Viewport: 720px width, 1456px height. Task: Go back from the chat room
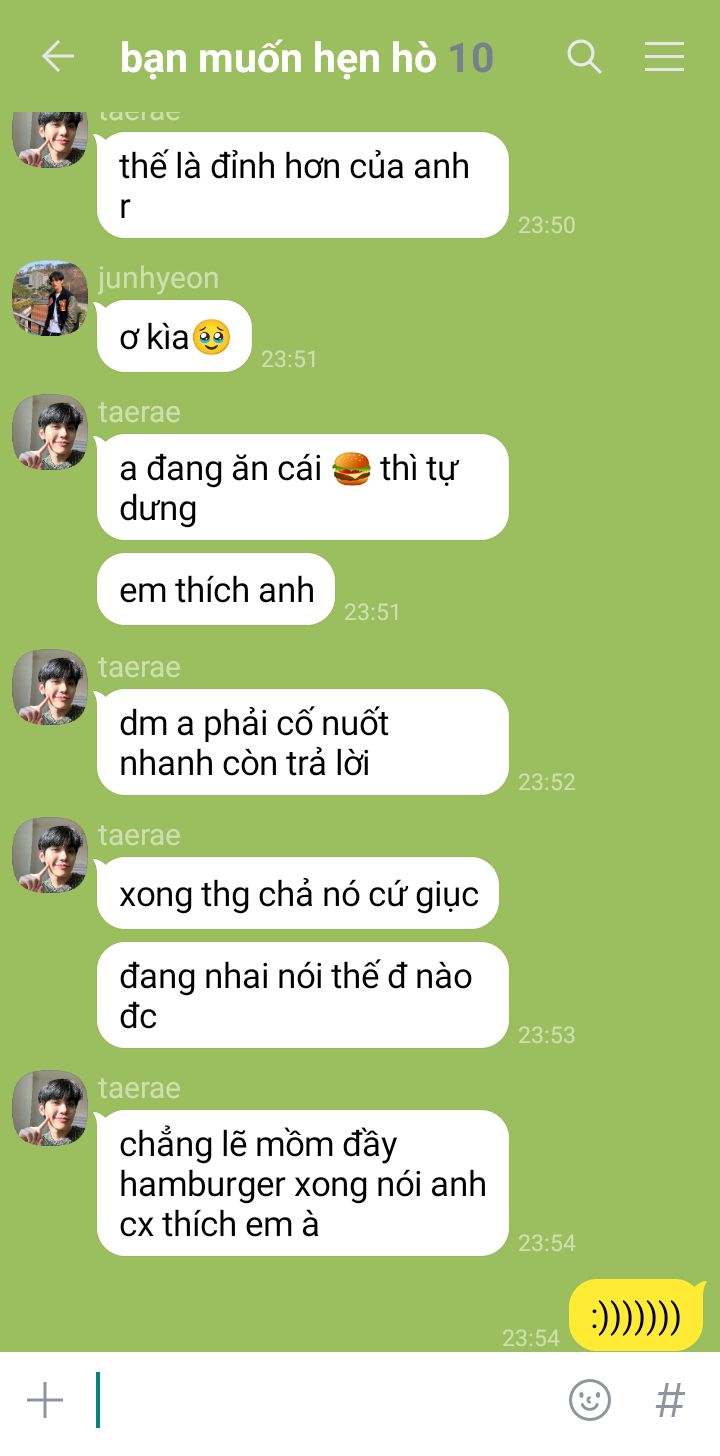[x=57, y=57]
